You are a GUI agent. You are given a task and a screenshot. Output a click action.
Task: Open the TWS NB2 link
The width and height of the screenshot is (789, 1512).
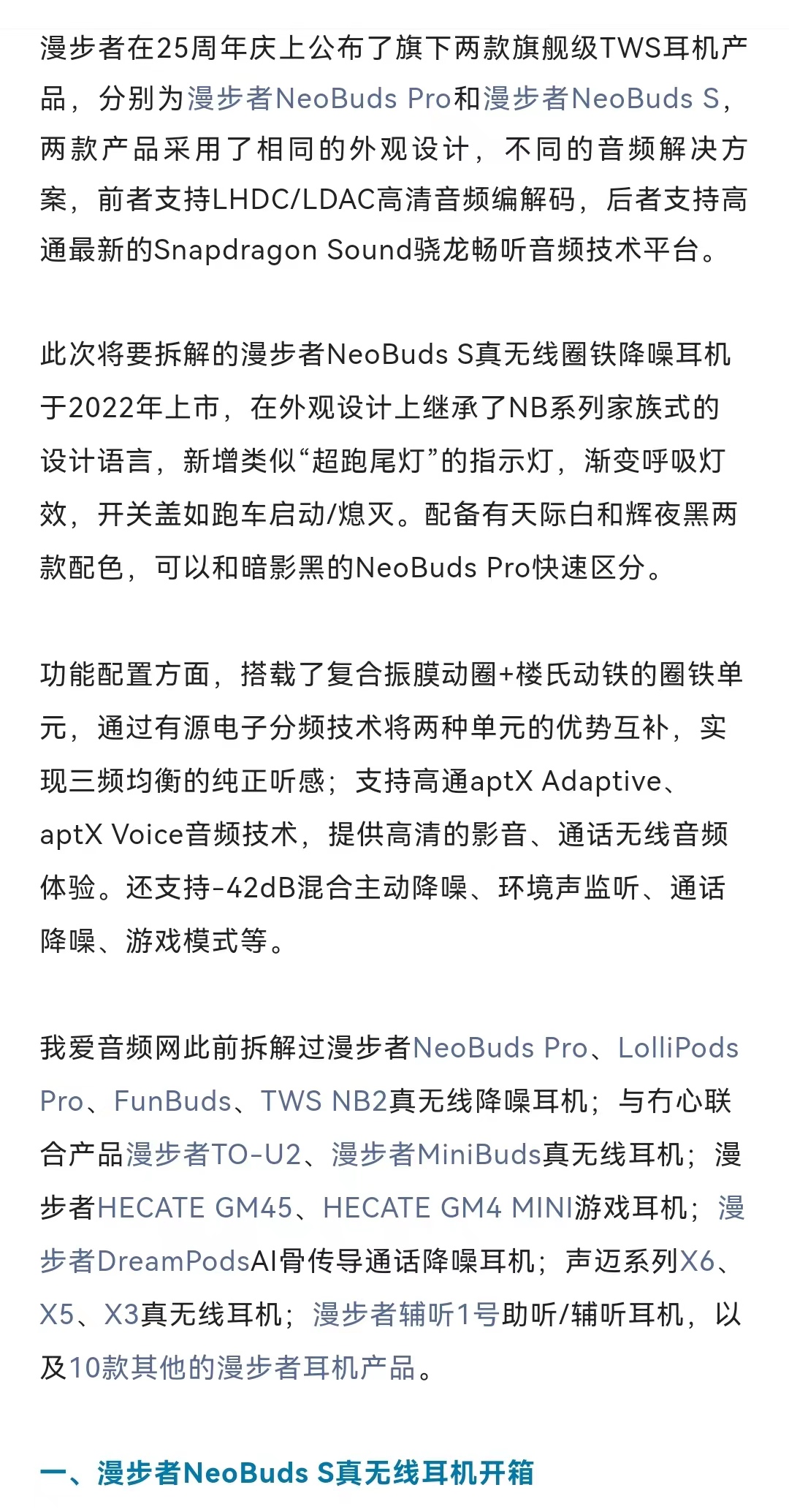[x=324, y=1101]
